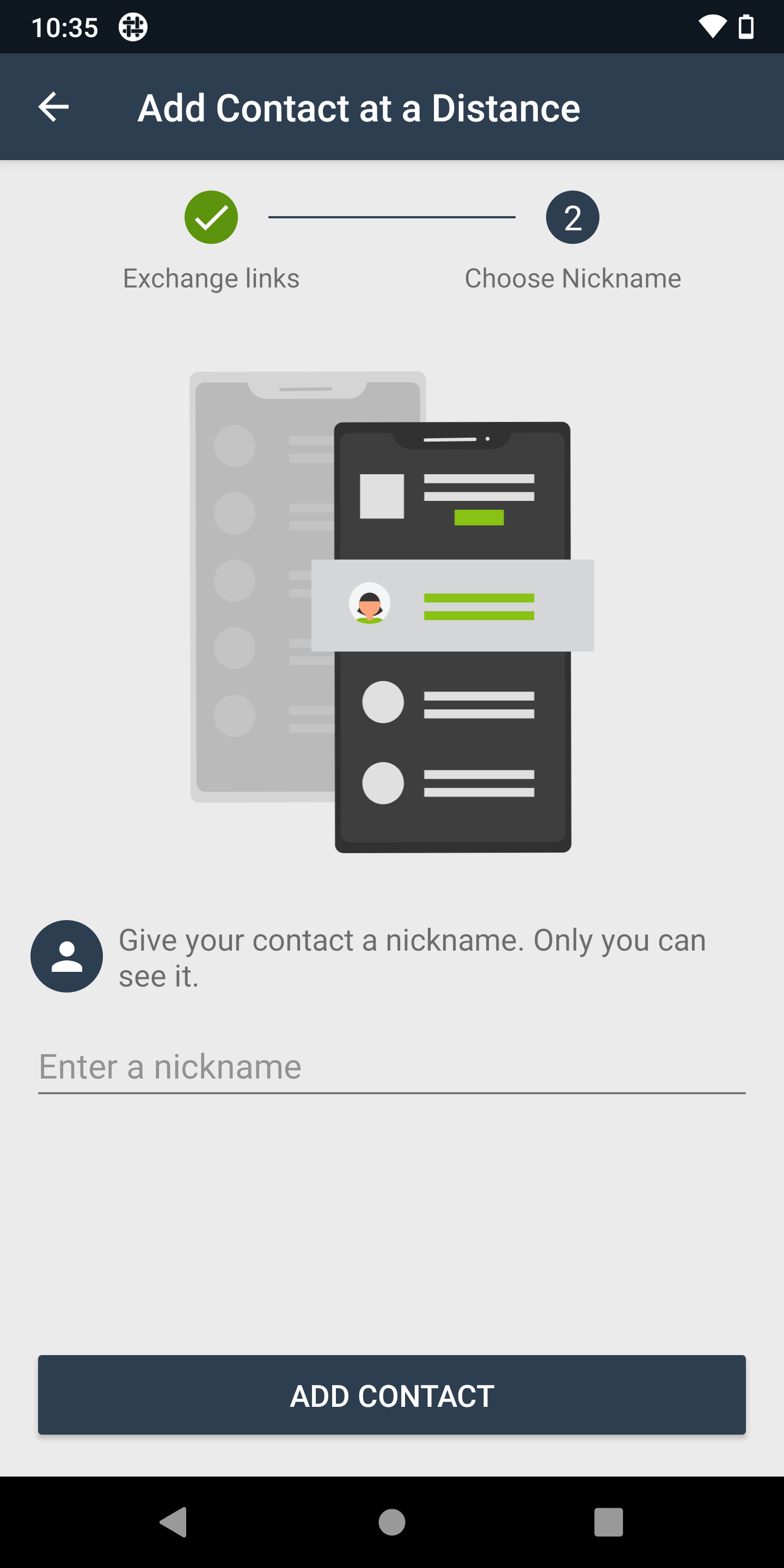The image size is (784, 1568).
Task: Focus the Enter a nickname field
Action: [391, 1068]
